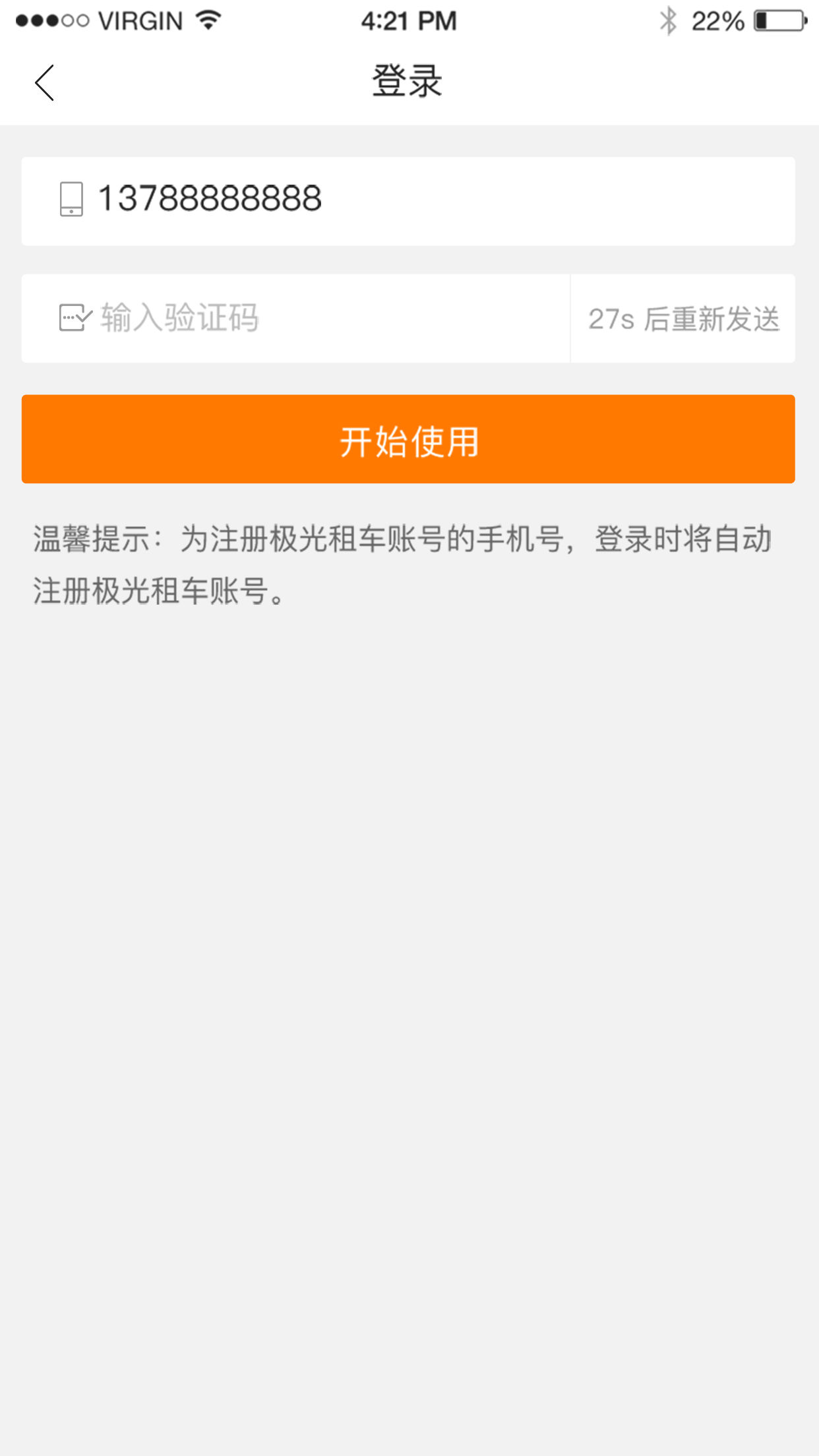The height and width of the screenshot is (1456, 819).
Task: Tap the phone number field showing 13788888888
Action: click(x=408, y=201)
